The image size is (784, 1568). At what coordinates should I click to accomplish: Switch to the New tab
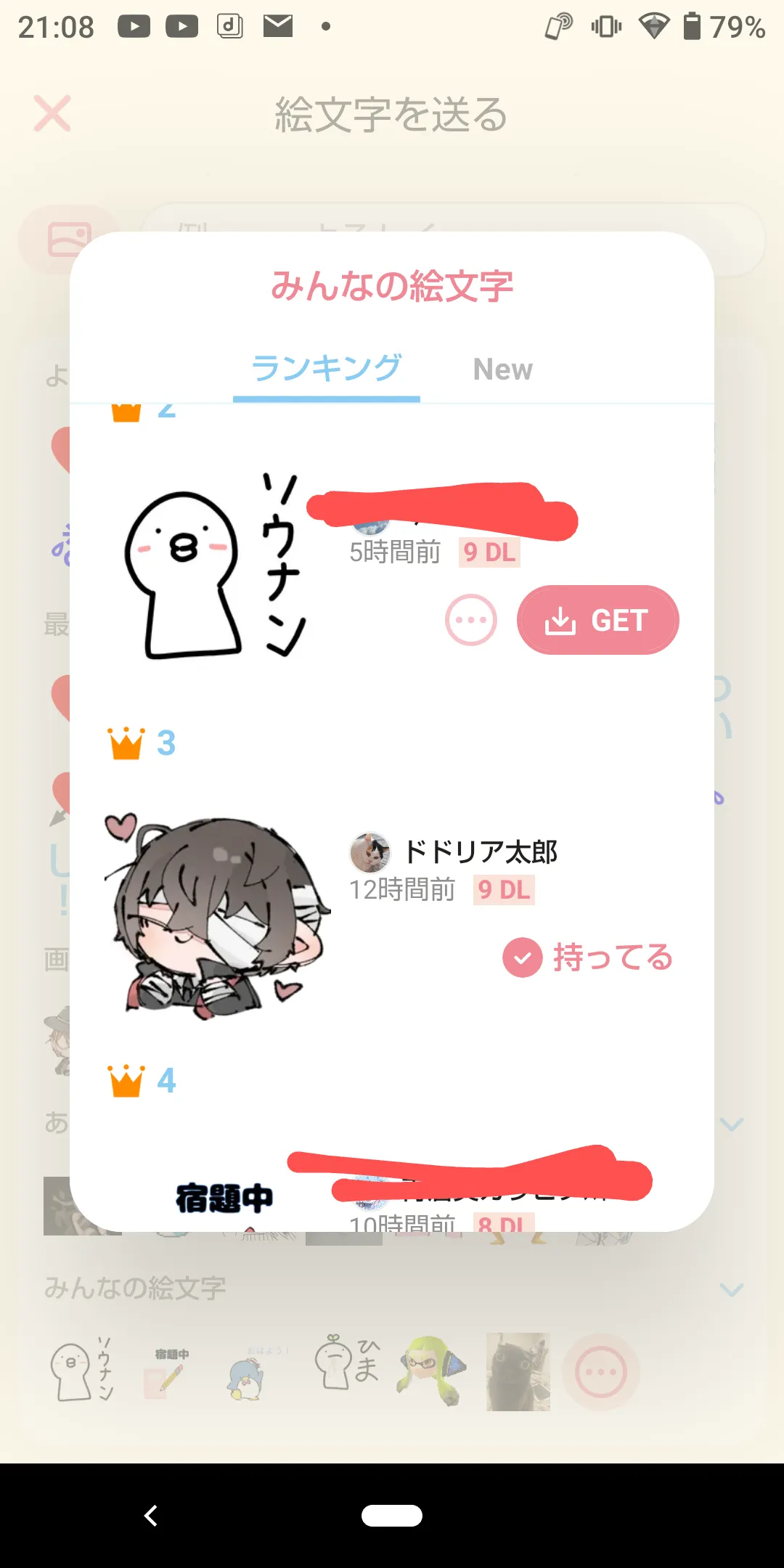(502, 369)
